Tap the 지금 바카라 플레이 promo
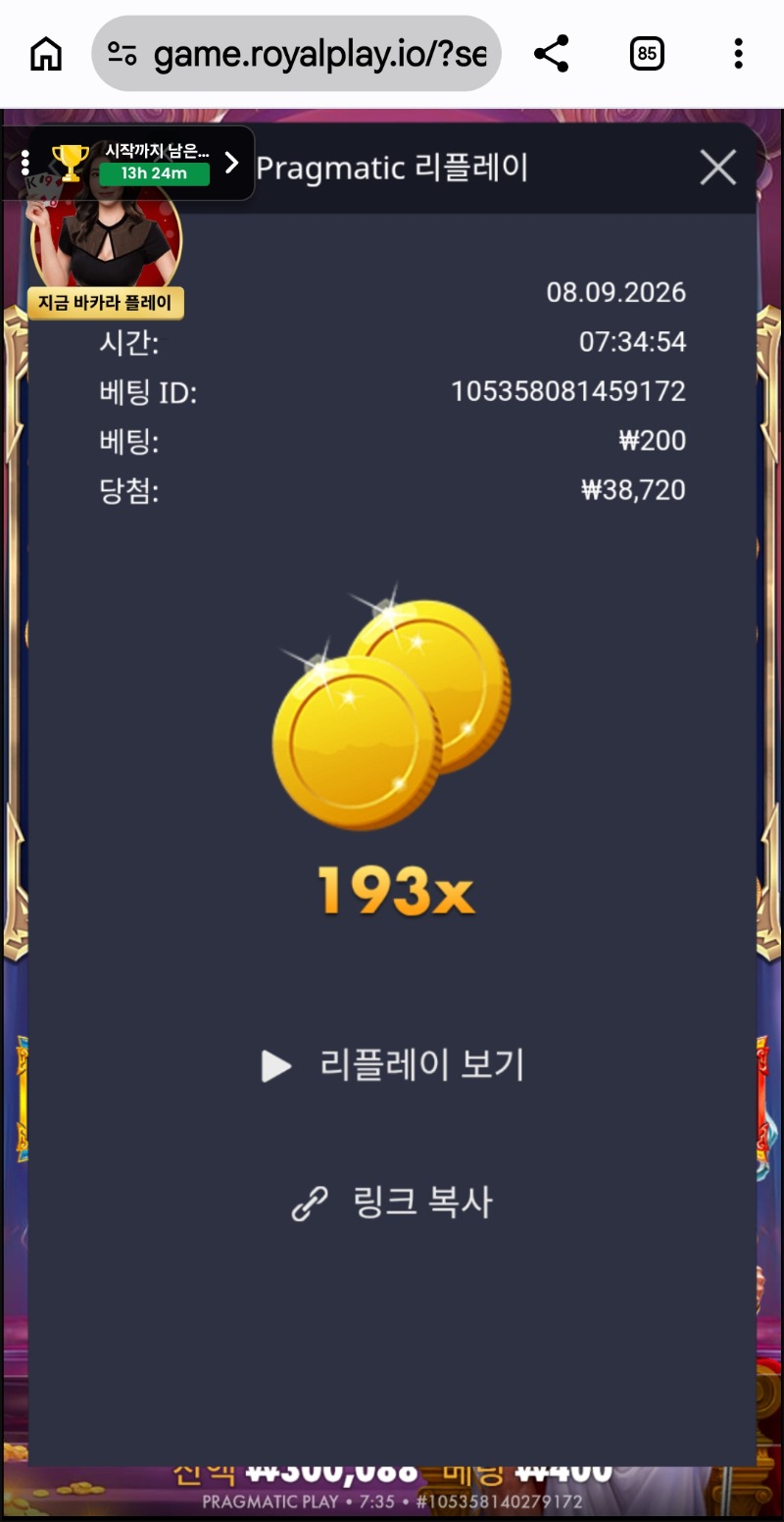This screenshot has height=1522, width=784. tap(106, 303)
